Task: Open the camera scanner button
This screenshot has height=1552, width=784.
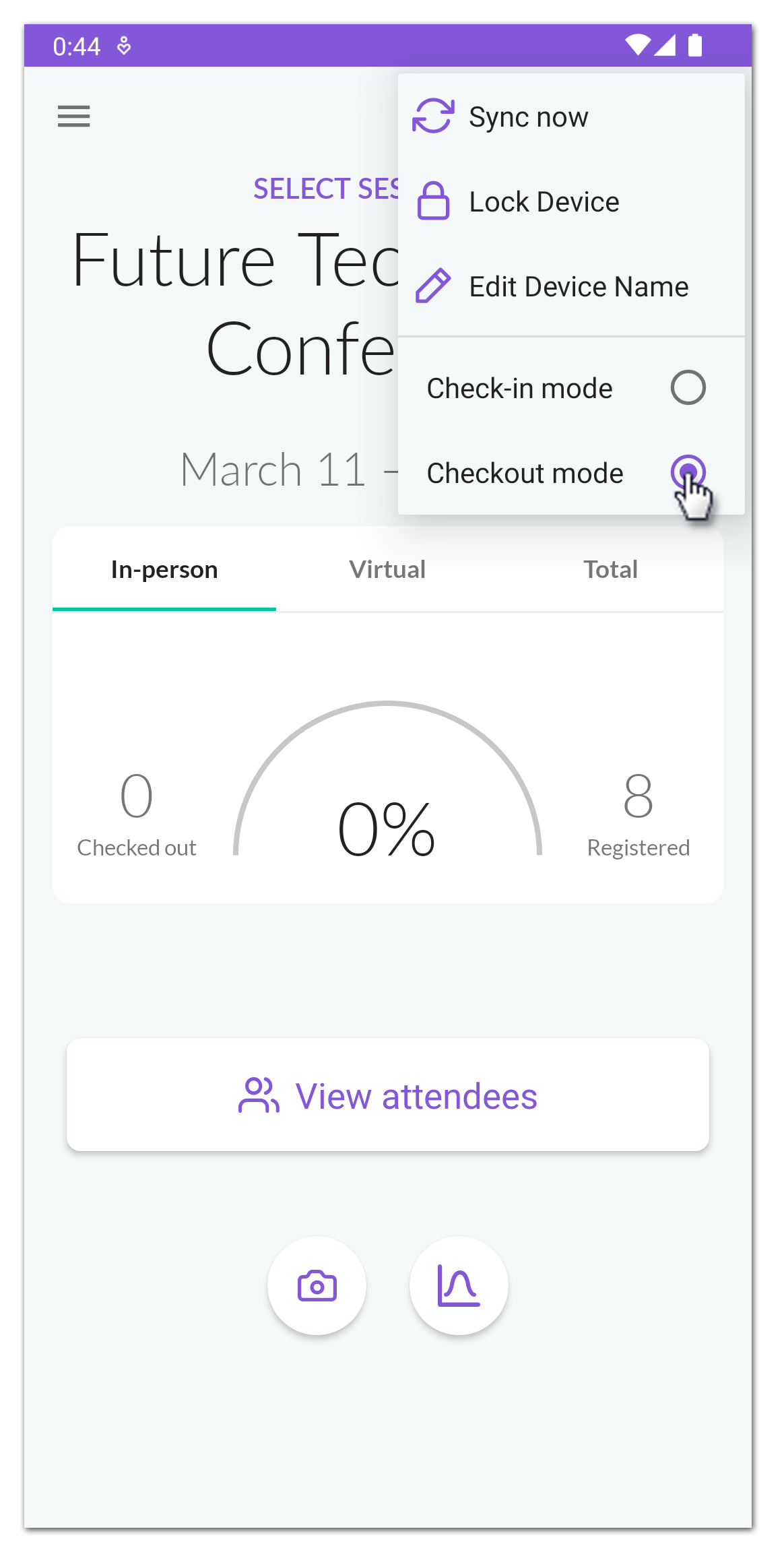Action: coord(317,1285)
